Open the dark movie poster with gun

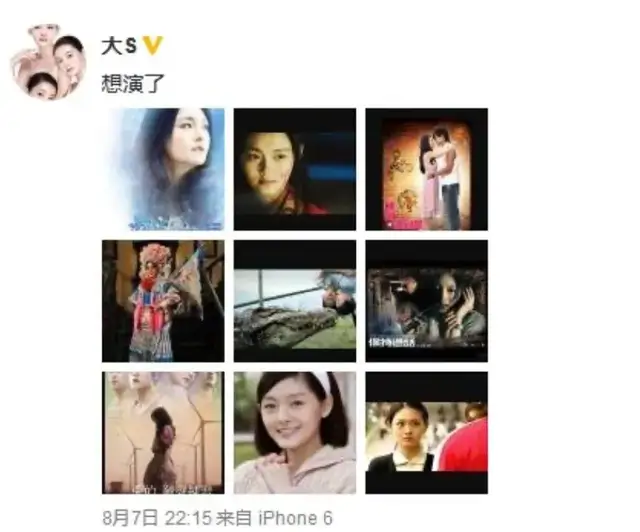tap(426, 301)
